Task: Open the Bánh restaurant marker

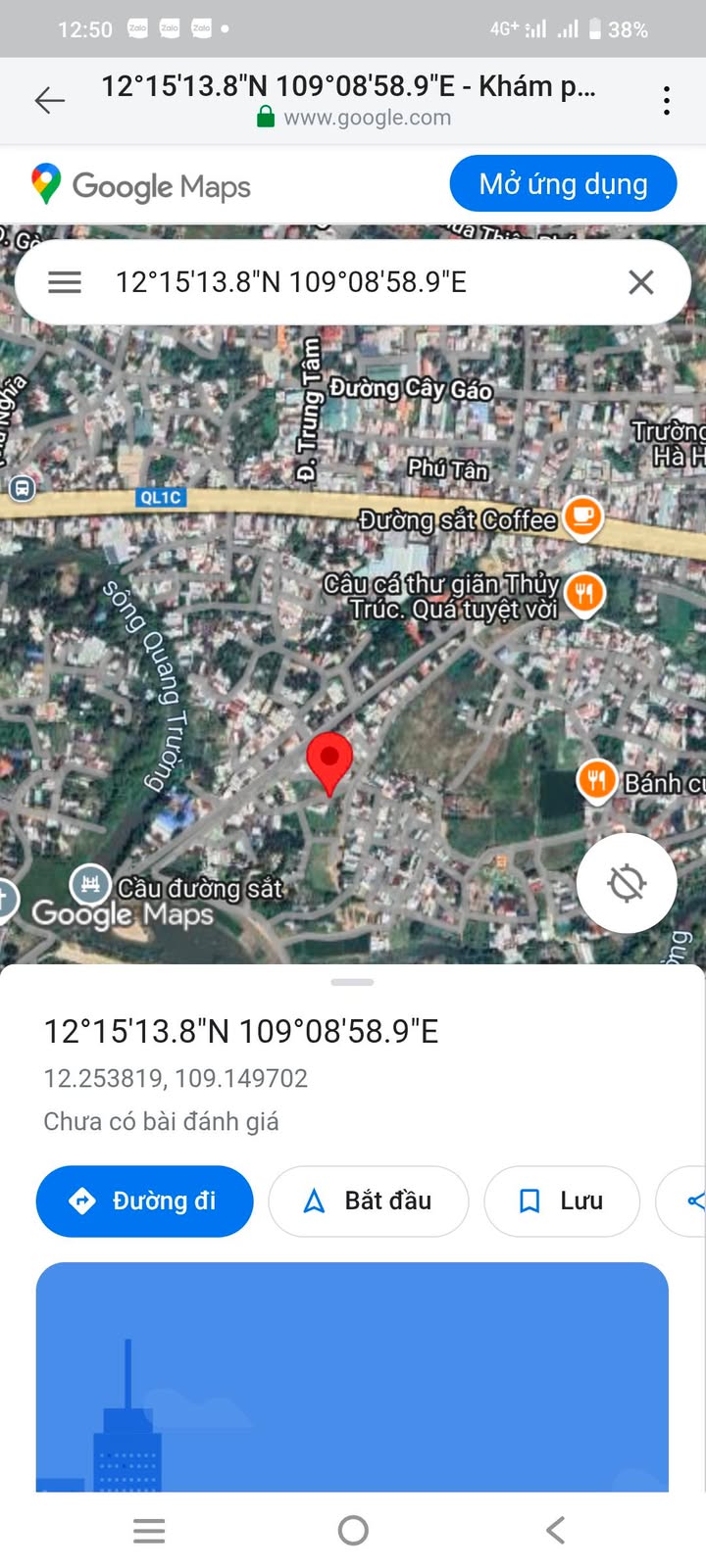Action: (596, 781)
